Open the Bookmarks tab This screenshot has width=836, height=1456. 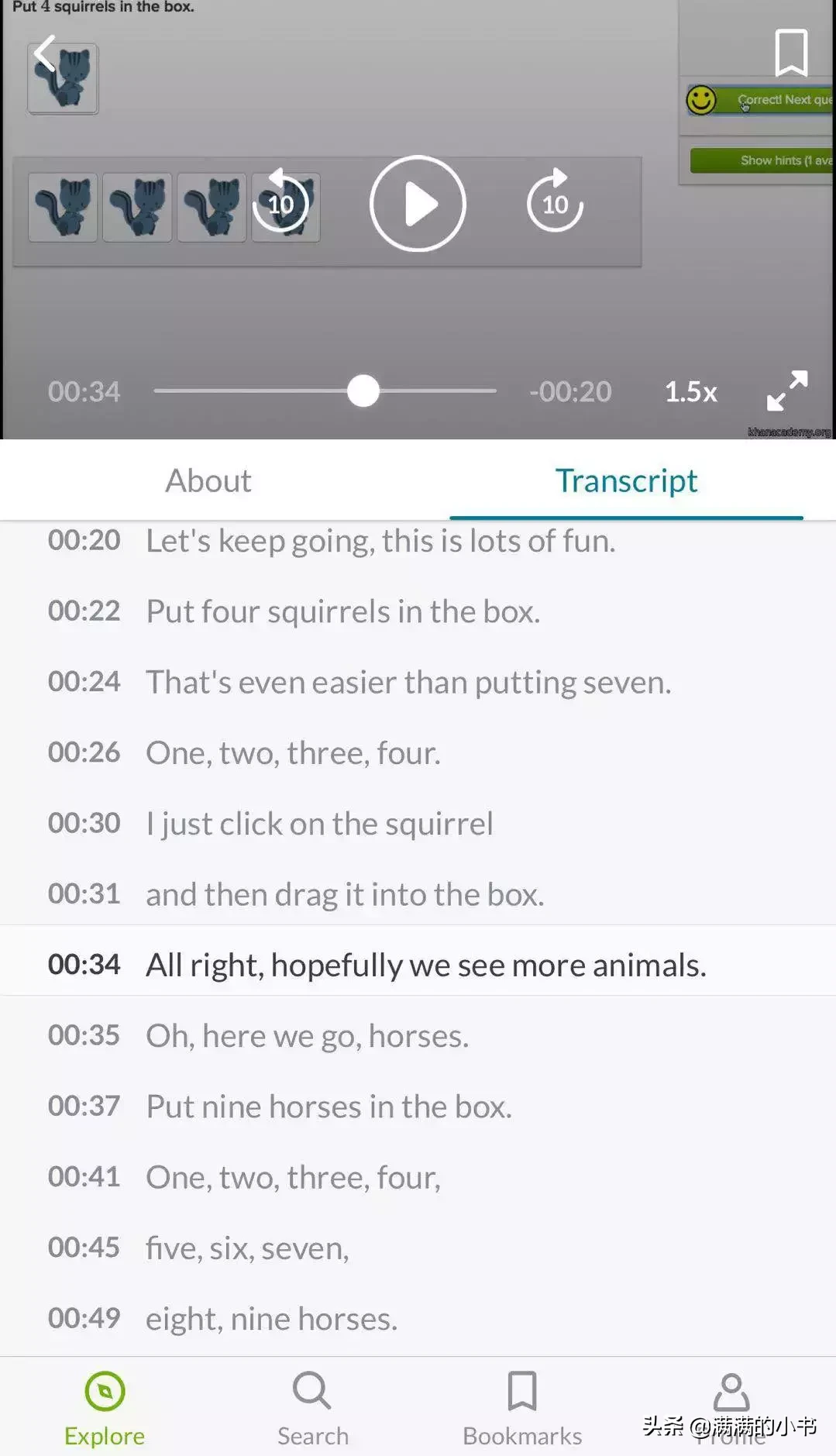(x=522, y=1408)
